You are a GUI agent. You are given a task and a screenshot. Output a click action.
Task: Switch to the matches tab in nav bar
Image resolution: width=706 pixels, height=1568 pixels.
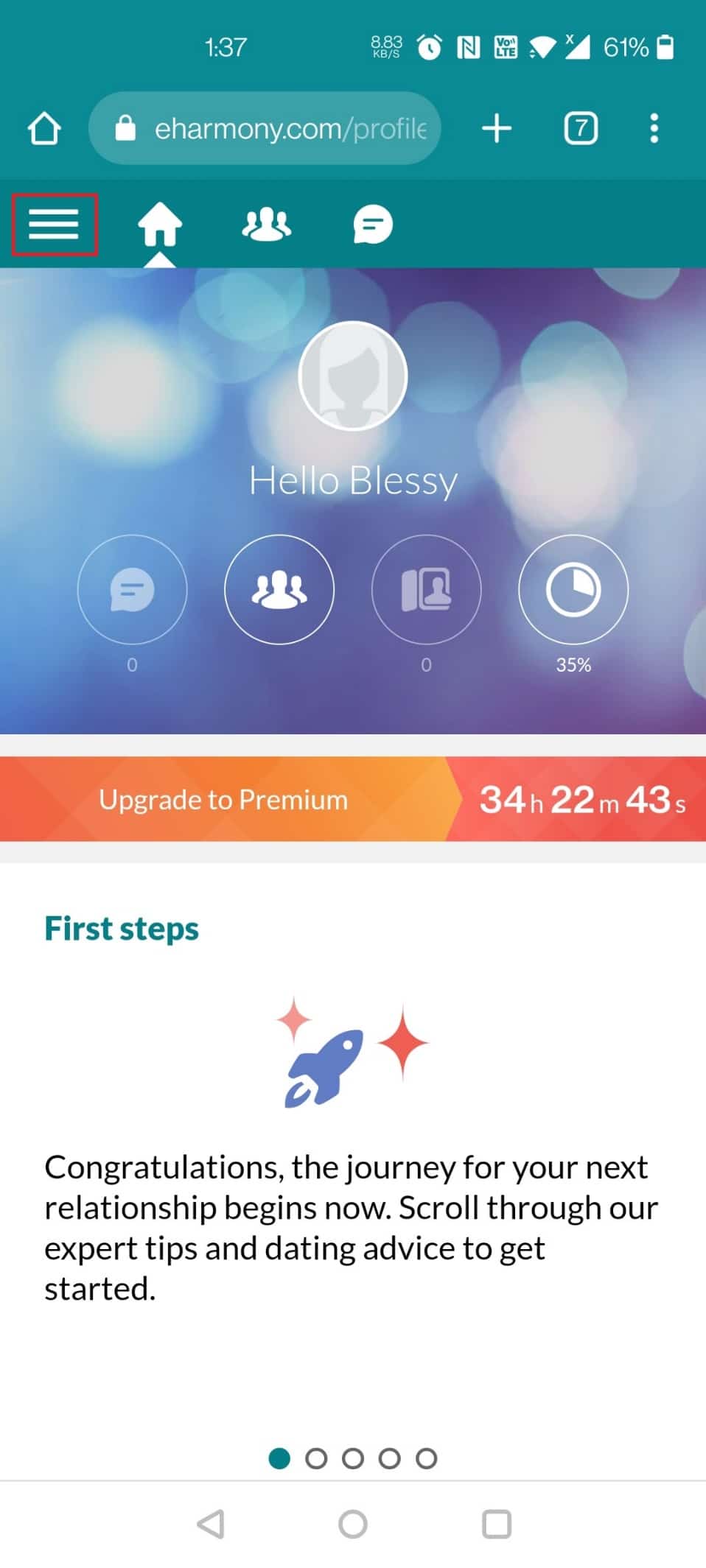(266, 225)
